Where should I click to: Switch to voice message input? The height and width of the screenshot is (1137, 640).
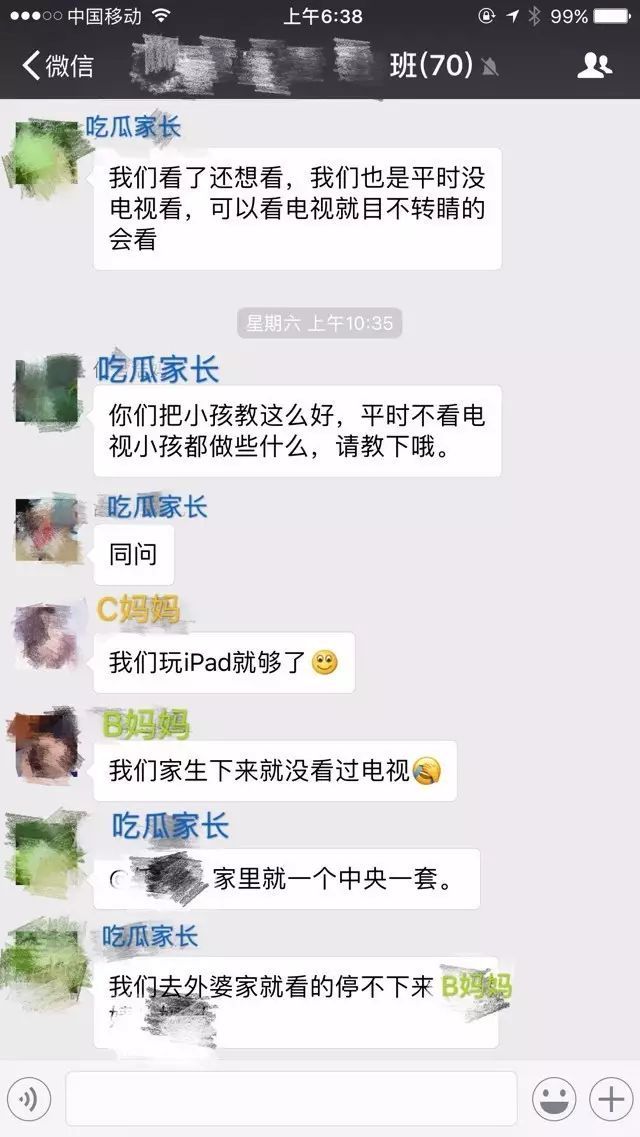[x=29, y=1100]
